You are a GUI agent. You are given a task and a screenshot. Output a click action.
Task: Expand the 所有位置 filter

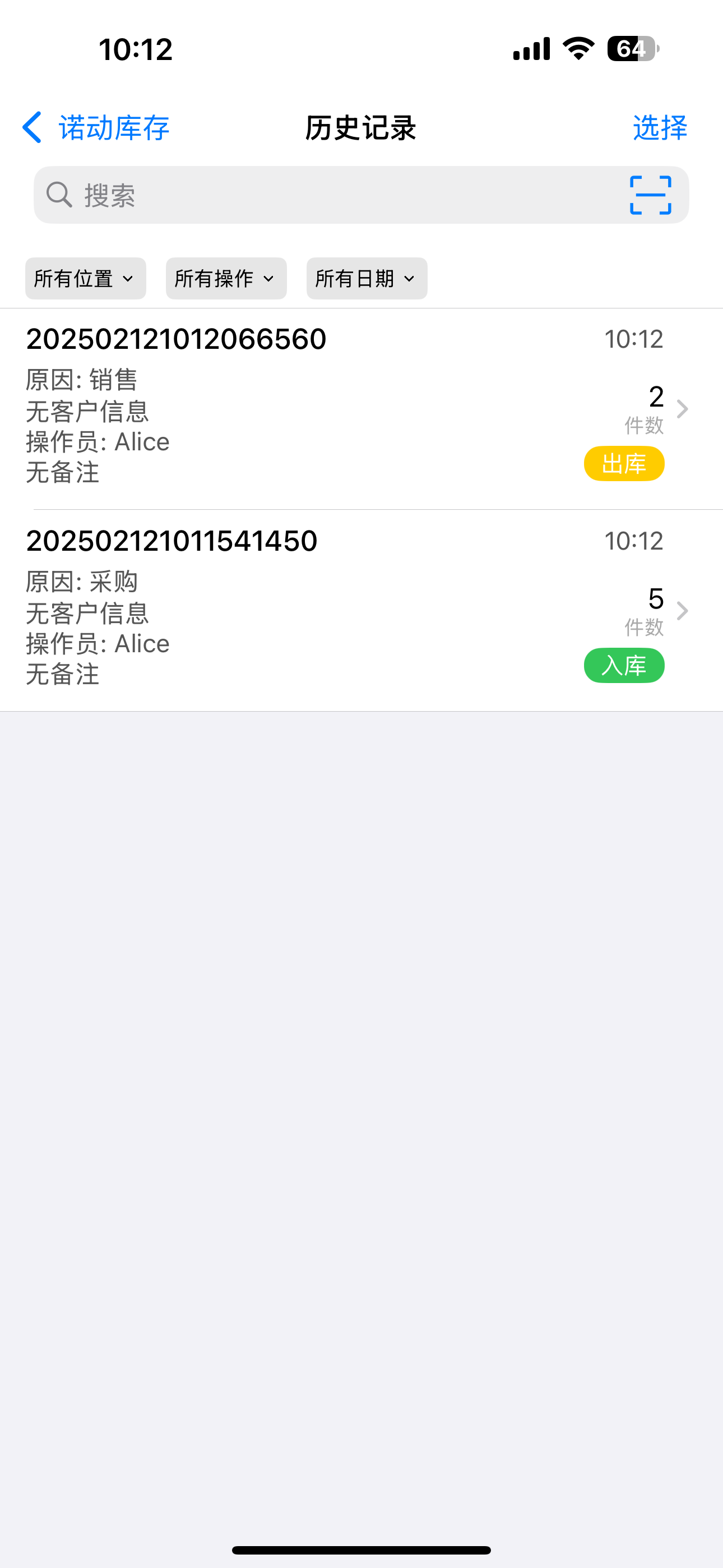pos(85,279)
